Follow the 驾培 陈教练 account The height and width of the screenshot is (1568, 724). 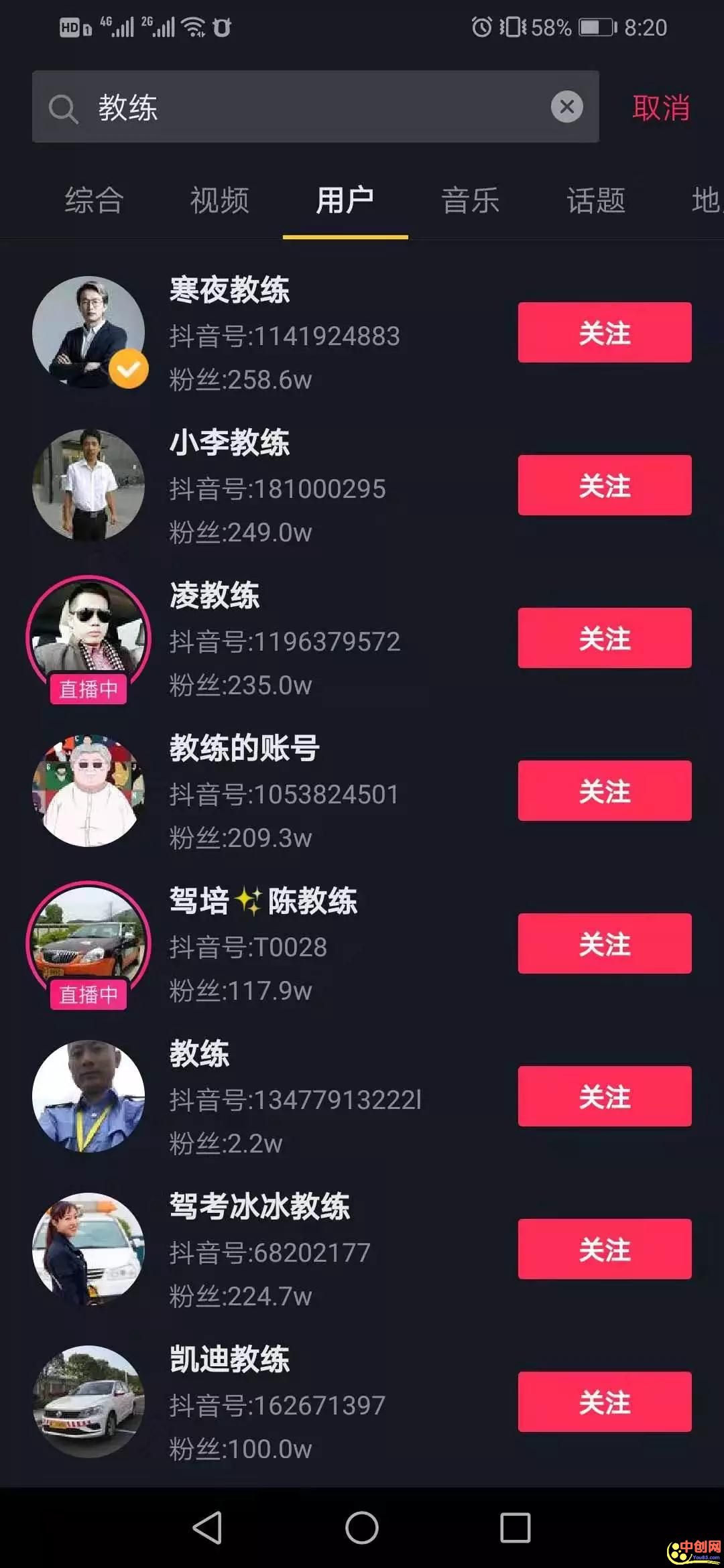(x=604, y=943)
